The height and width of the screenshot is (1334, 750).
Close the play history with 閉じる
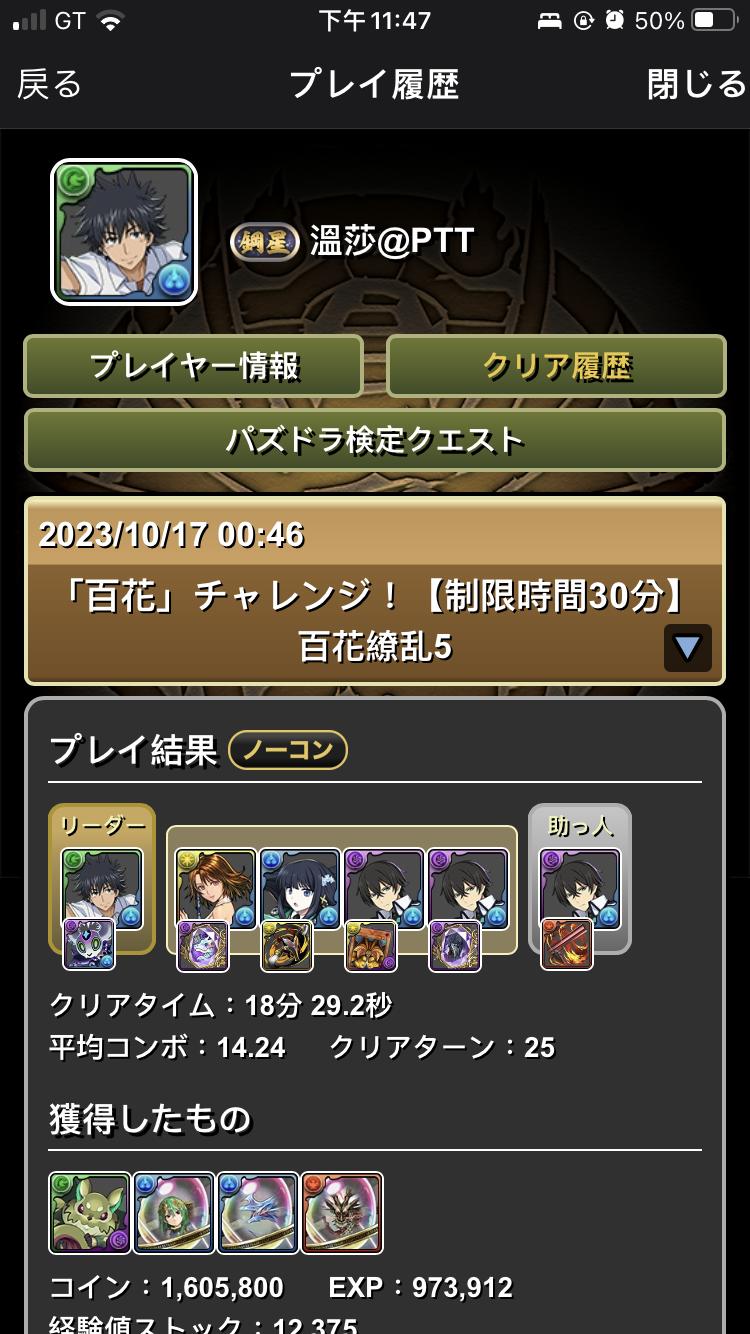pyautogui.click(x=696, y=85)
